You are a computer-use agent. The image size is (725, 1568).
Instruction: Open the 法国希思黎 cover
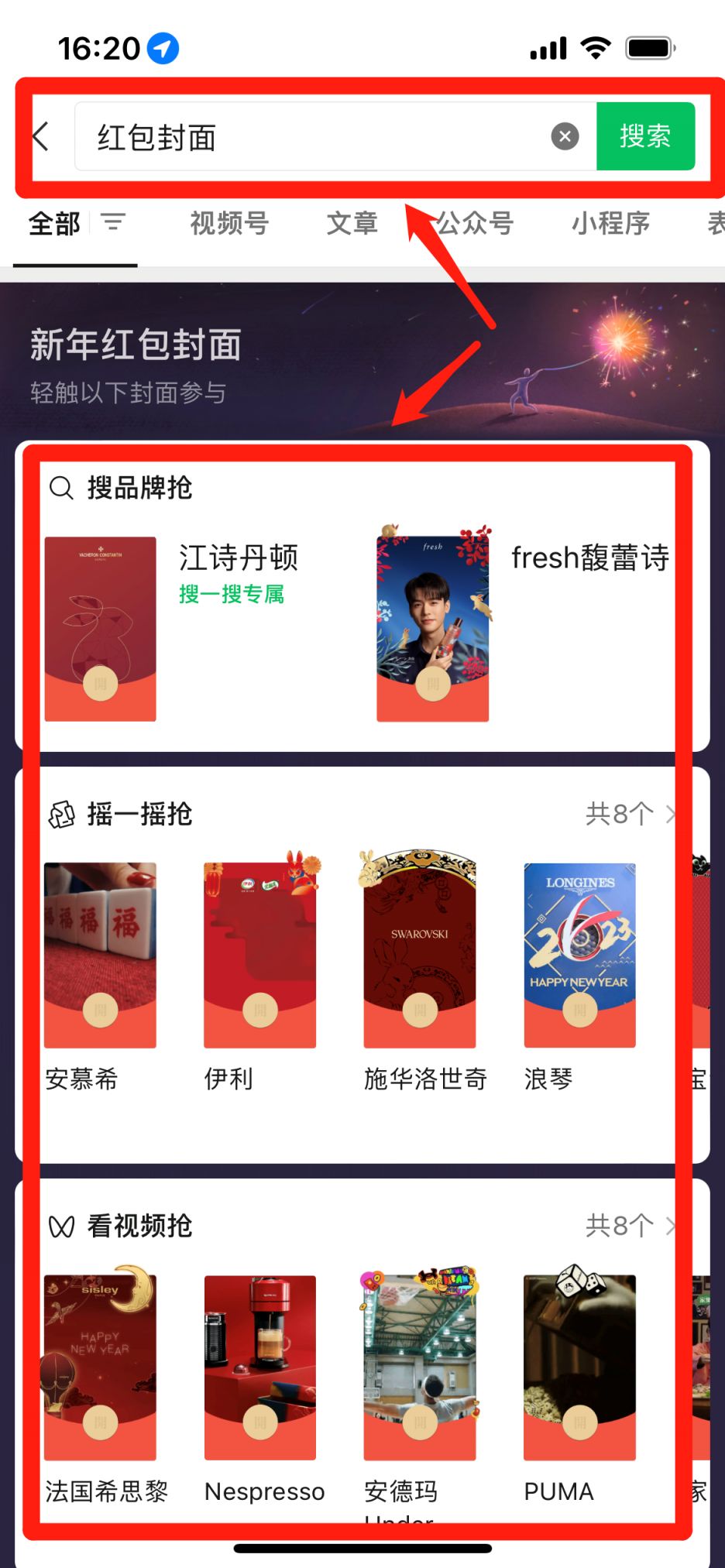coord(101,1367)
